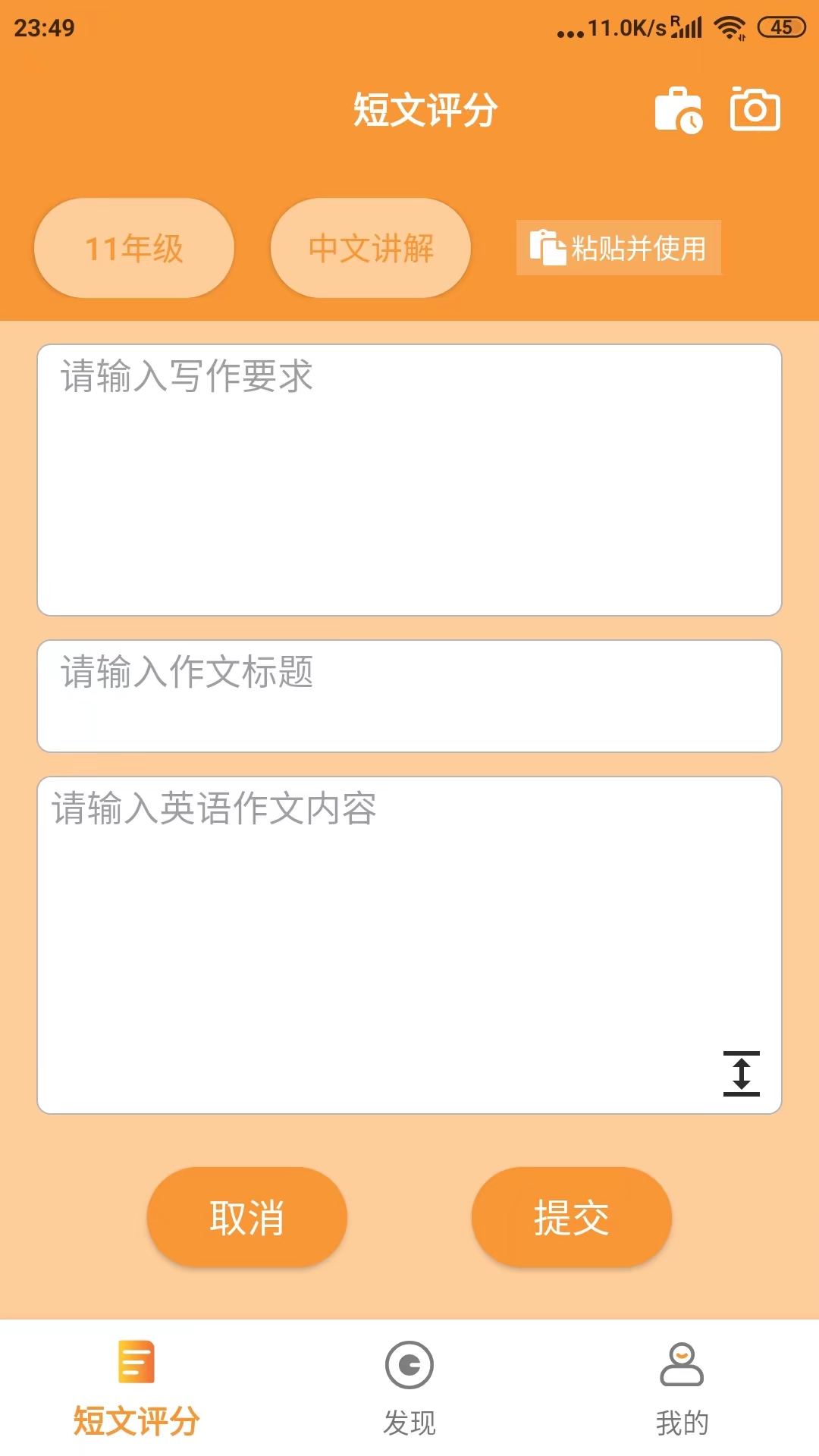Screen dimensions: 819x1456
Task: Open the camera to scan essay
Action: coord(755,110)
